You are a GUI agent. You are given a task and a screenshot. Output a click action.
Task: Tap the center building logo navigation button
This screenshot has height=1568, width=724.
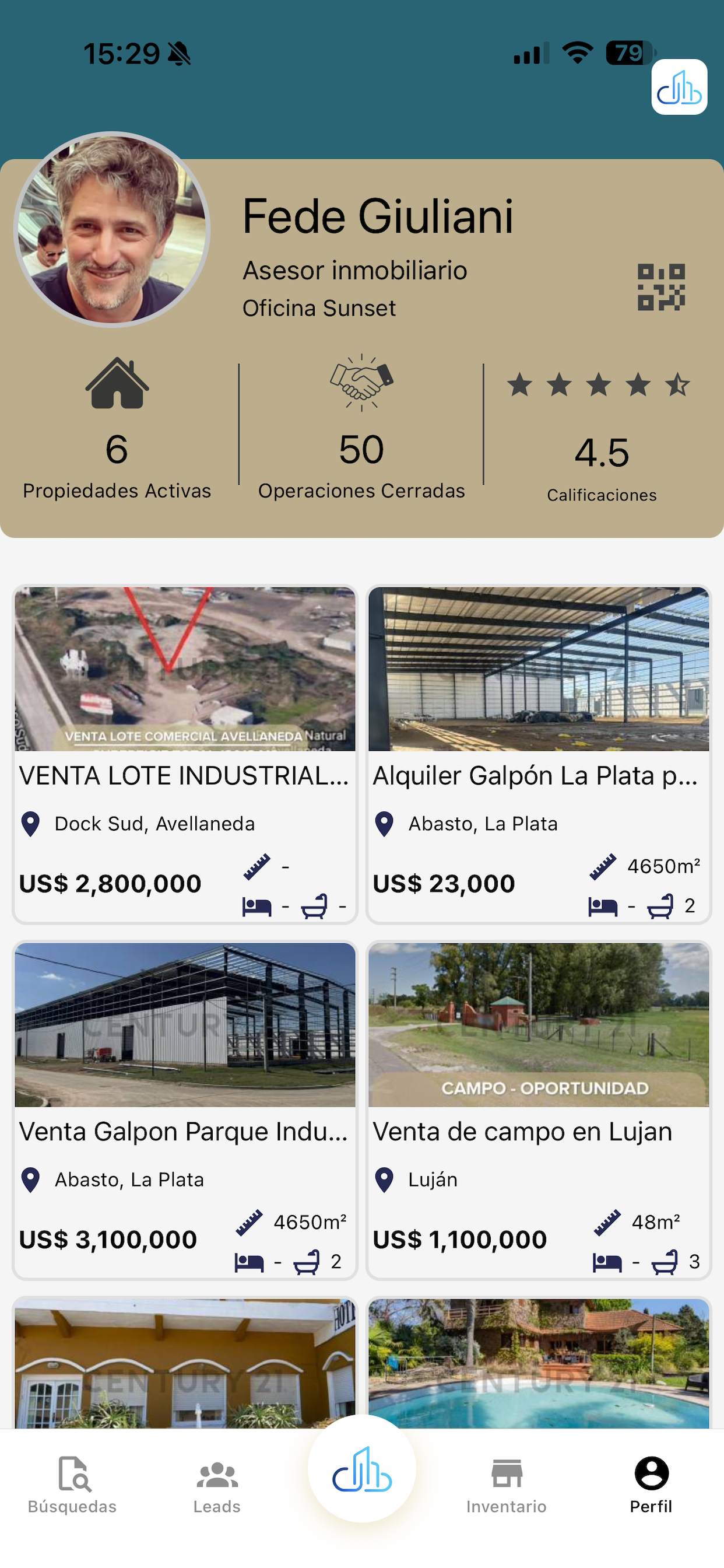pos(362,1468)
